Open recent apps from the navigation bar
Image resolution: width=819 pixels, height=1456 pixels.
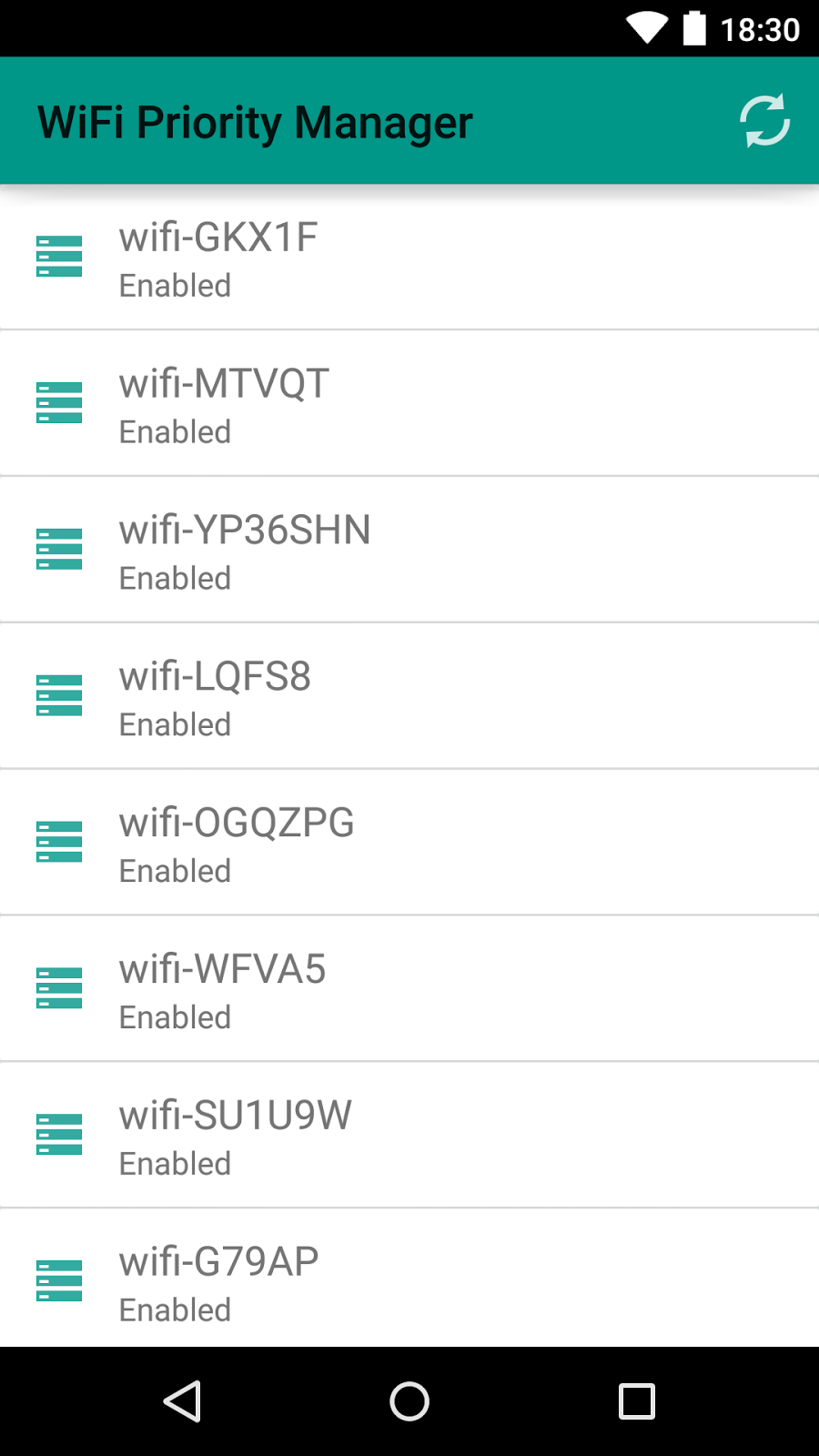tap(637, 1401)
